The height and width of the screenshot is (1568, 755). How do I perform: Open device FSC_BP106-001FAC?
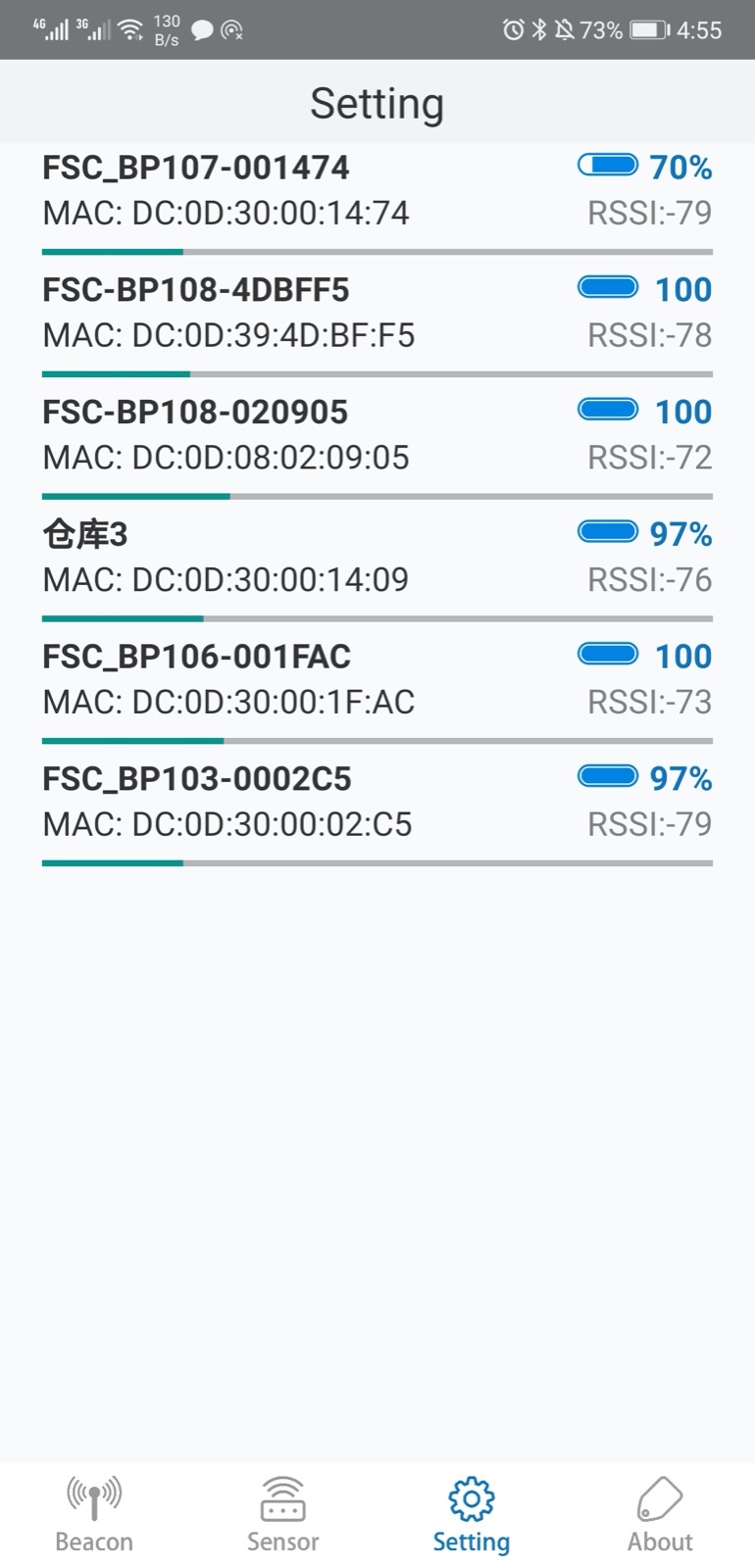click(x=377, y=679)
